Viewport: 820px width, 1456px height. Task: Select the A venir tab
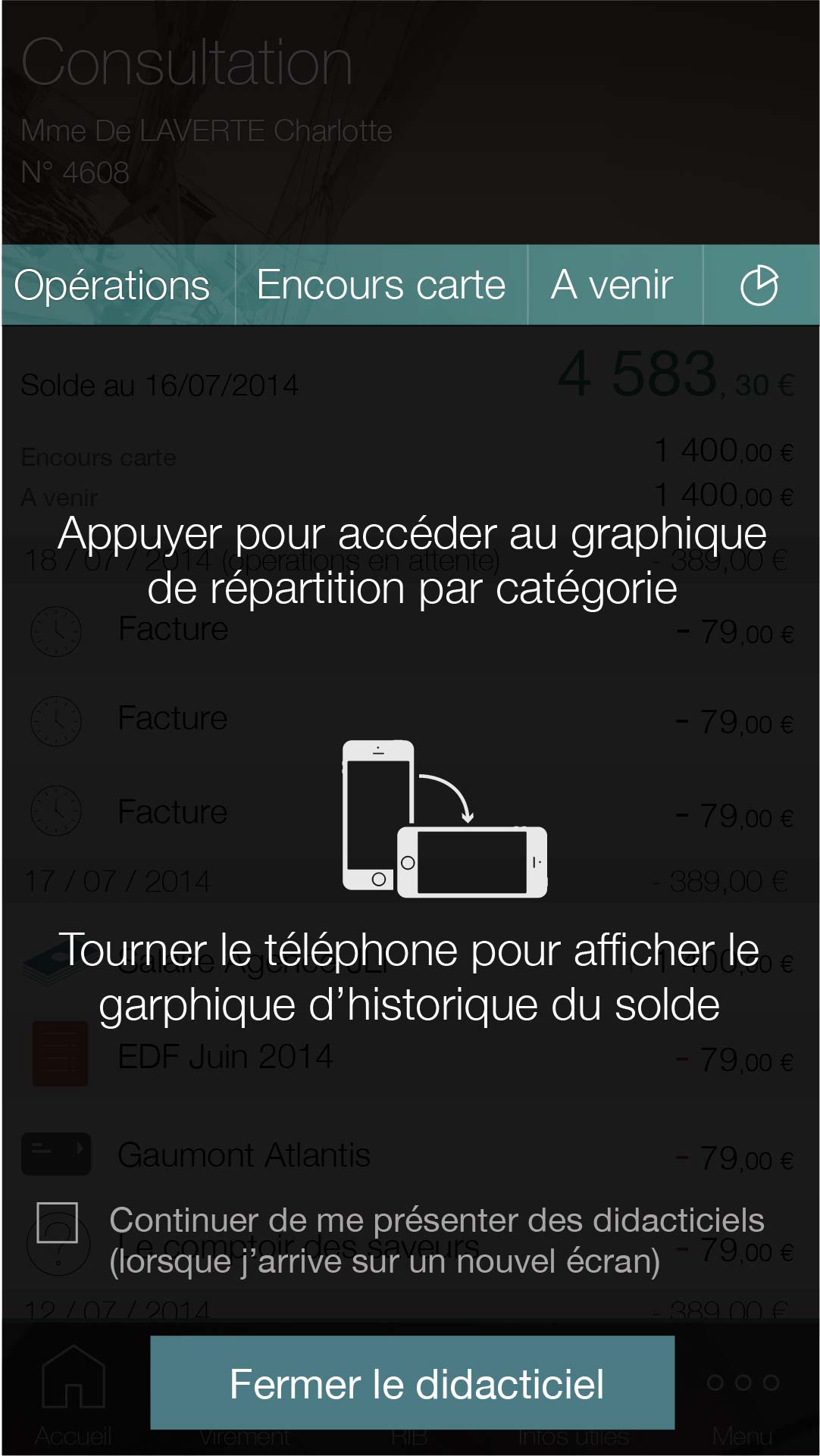pos(612,286)
